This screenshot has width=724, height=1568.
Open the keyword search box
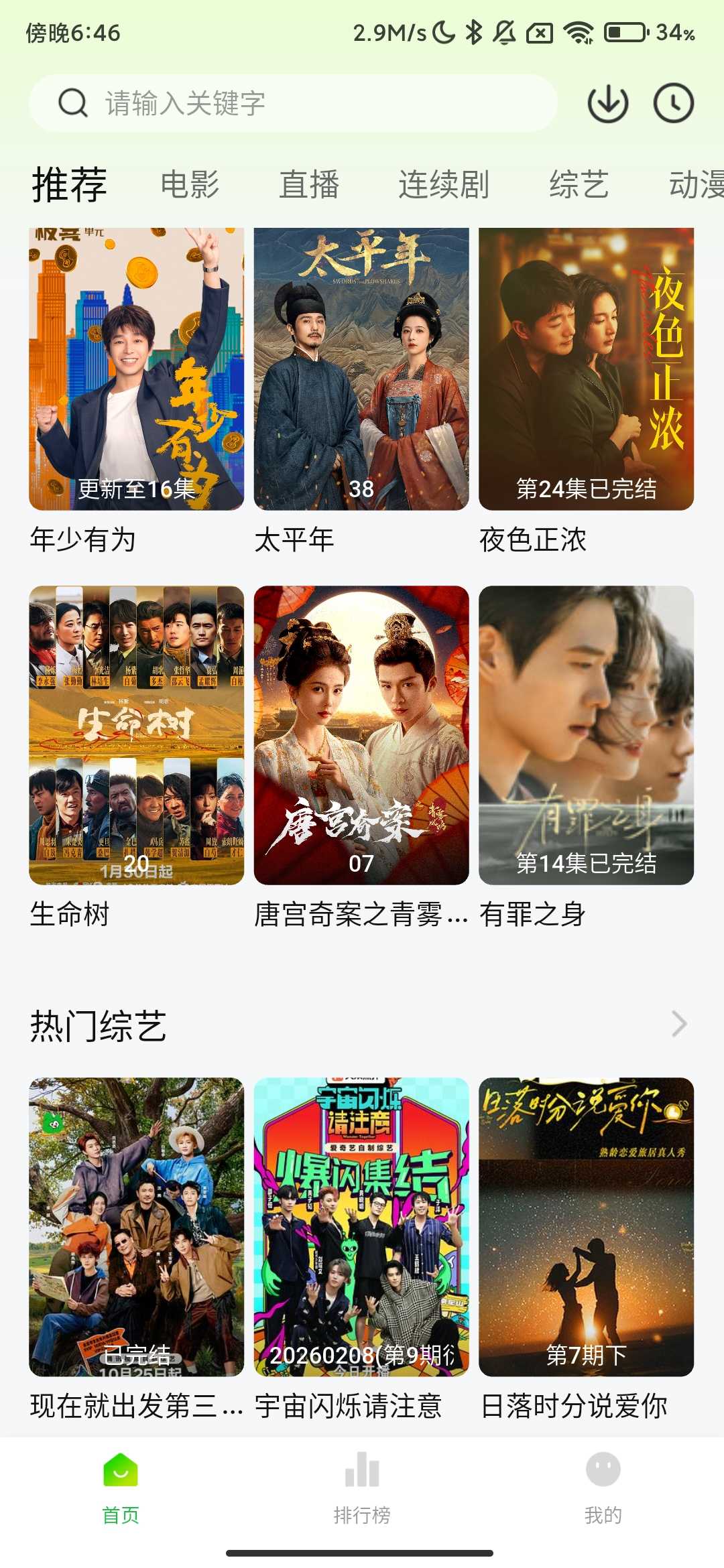[x=293, y=103]
